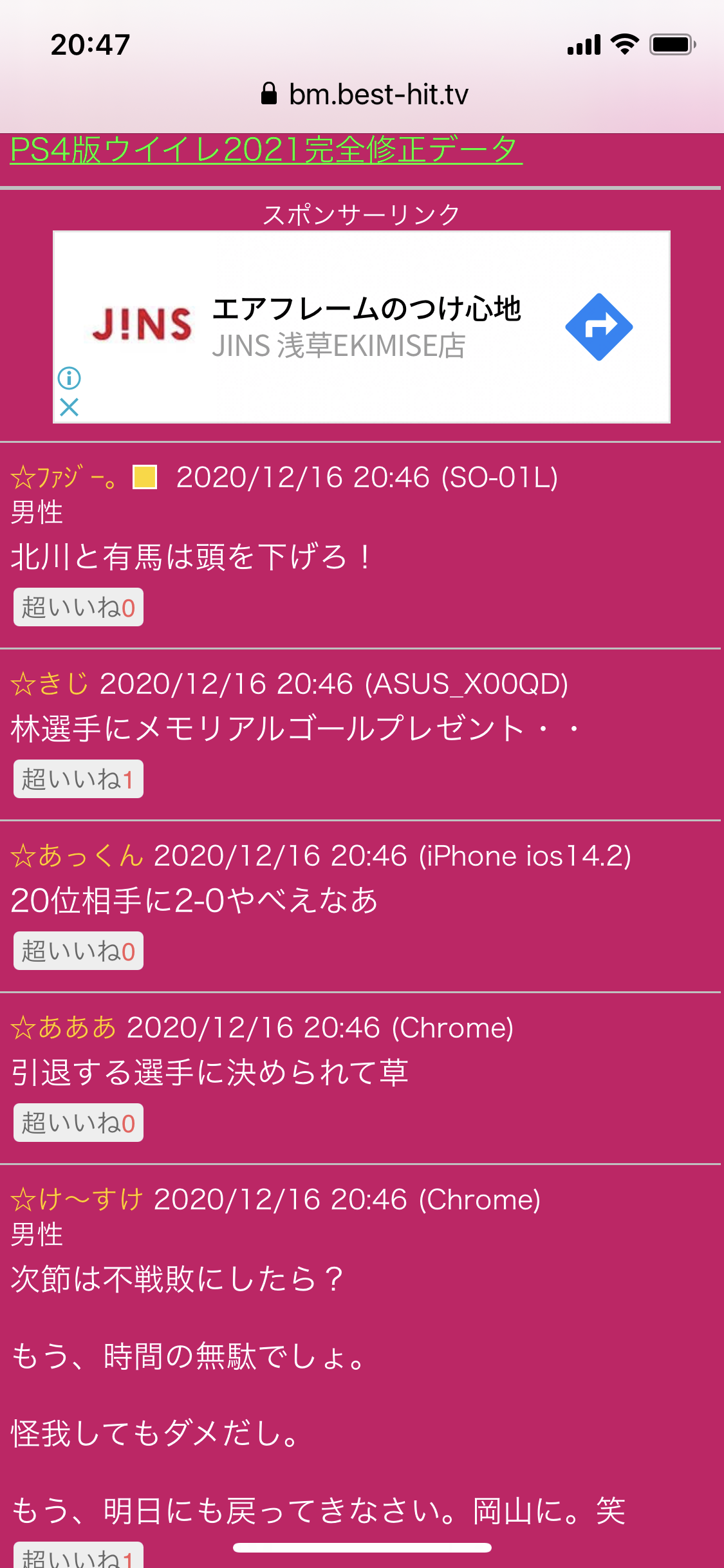Tap 超いいね under あああ's comment
The height and width of the screenshot is (1568, 724).
tap(79, 1123)
